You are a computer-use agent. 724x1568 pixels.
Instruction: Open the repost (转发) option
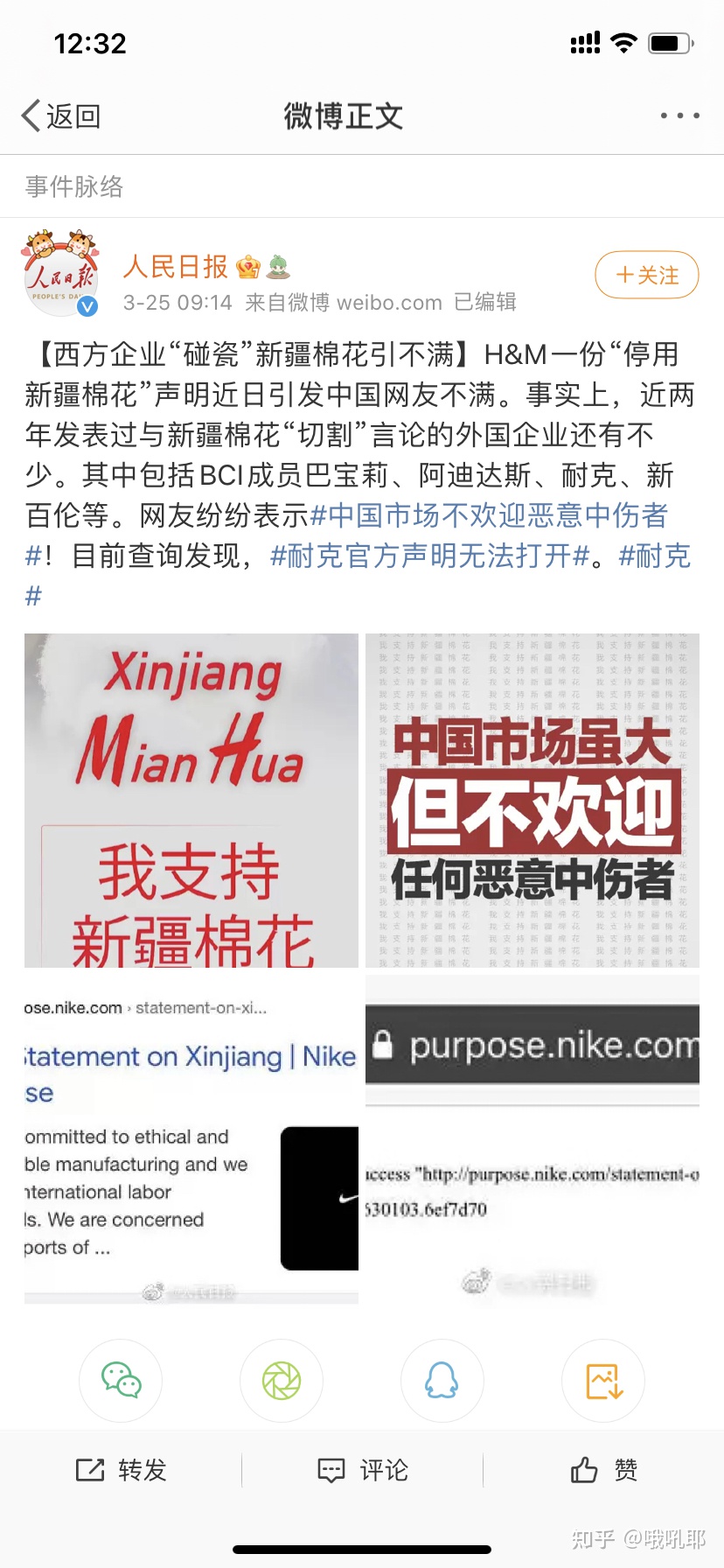coord(122,1469)
